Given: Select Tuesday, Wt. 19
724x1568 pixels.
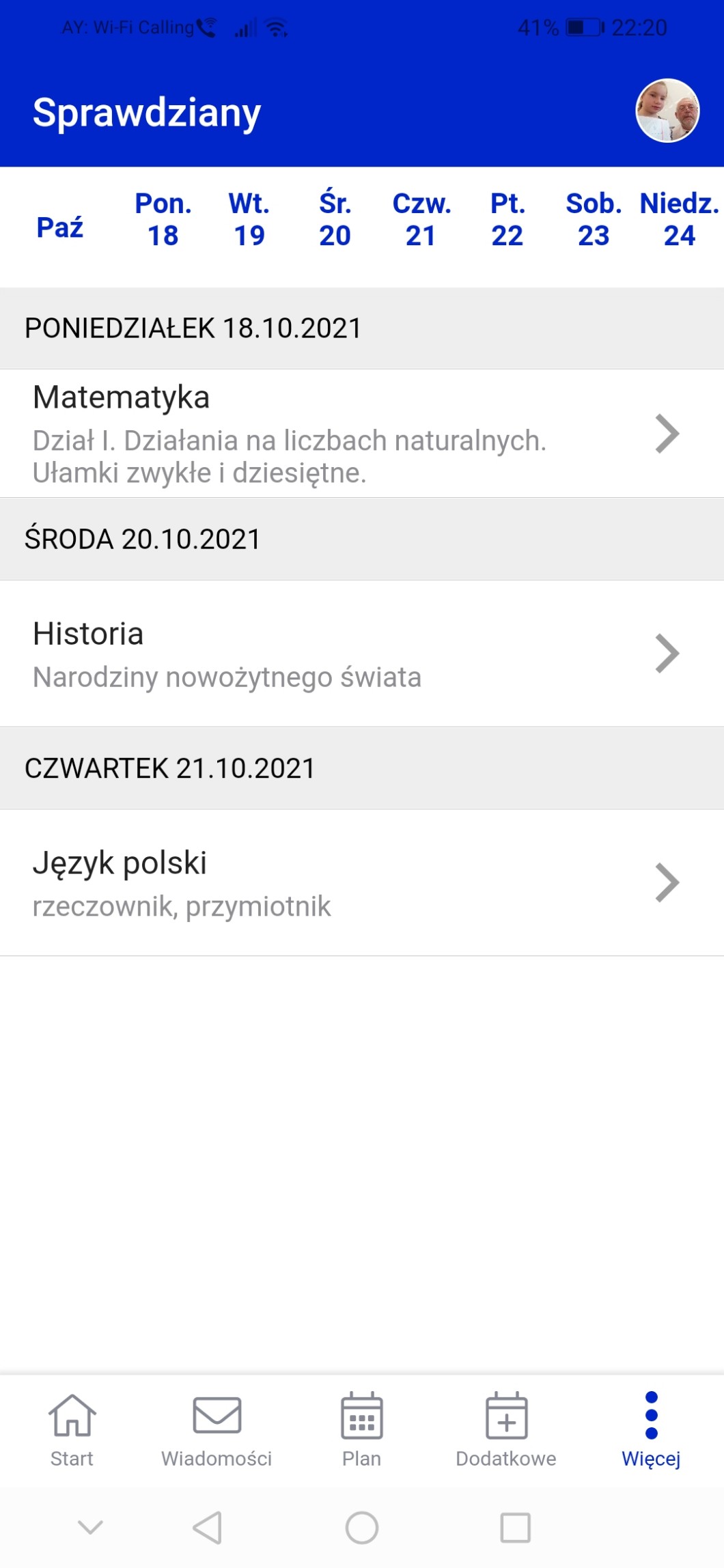Looking at the screenshot, I should (249, 220).
